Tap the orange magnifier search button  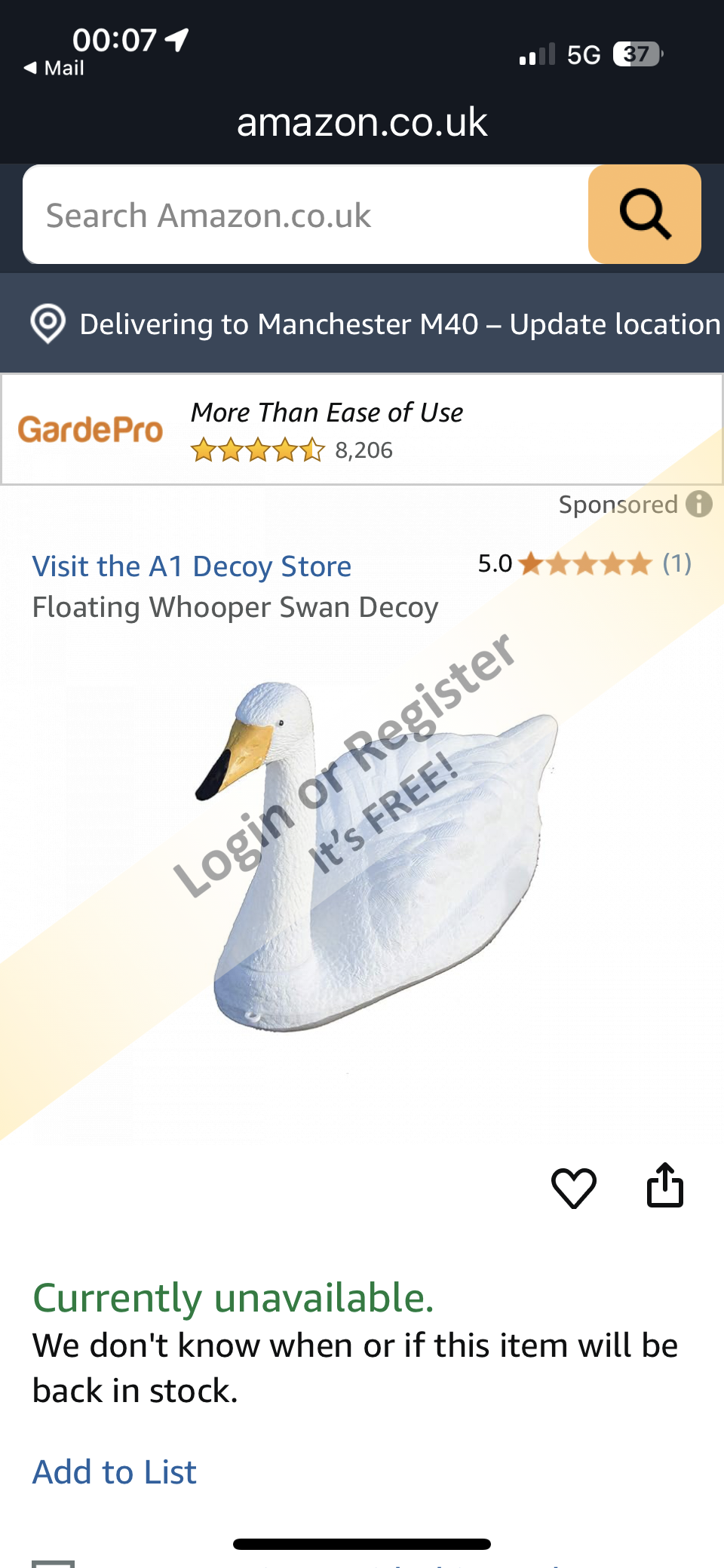[645, 215]
